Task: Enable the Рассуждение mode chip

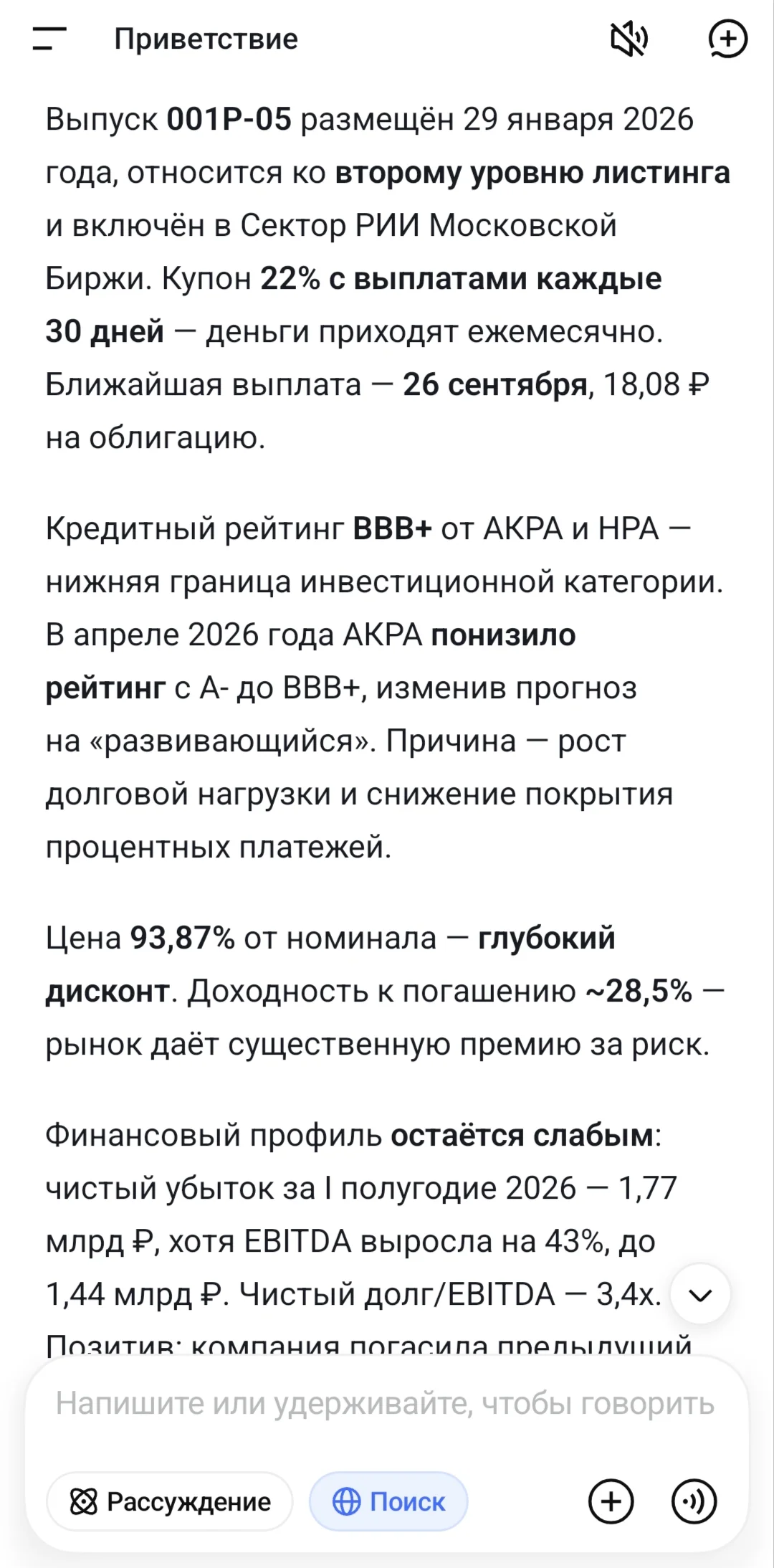Action: (x=170, y=1501)
